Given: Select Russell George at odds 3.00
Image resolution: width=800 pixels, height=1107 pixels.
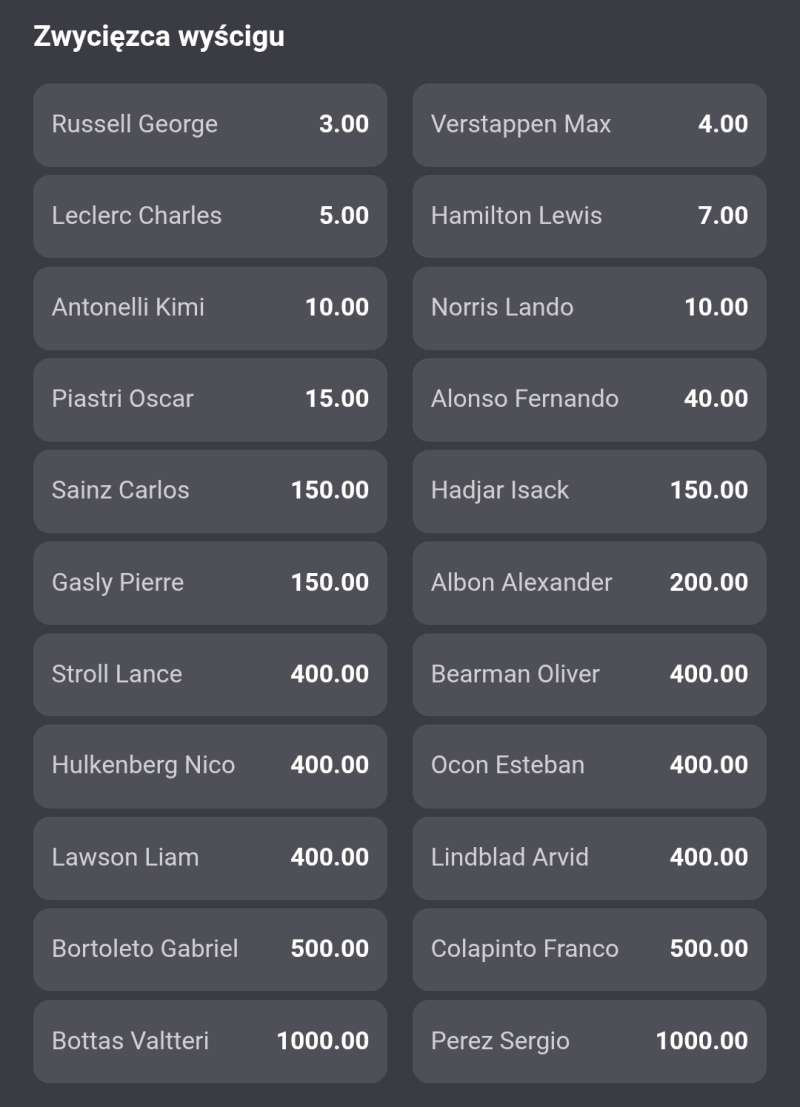Looking at the screenshot, I should coord(210,125).
